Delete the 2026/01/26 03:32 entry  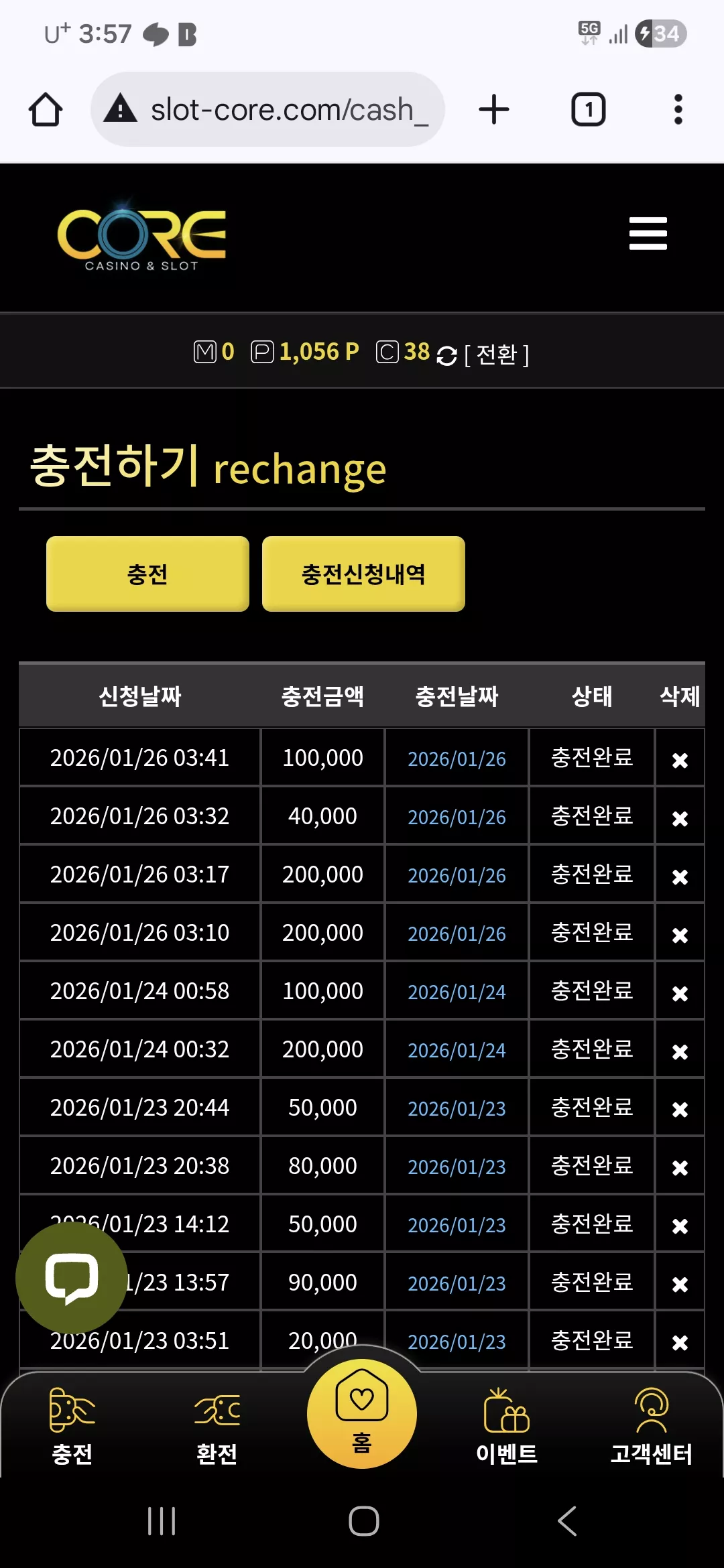click(680, 818)
